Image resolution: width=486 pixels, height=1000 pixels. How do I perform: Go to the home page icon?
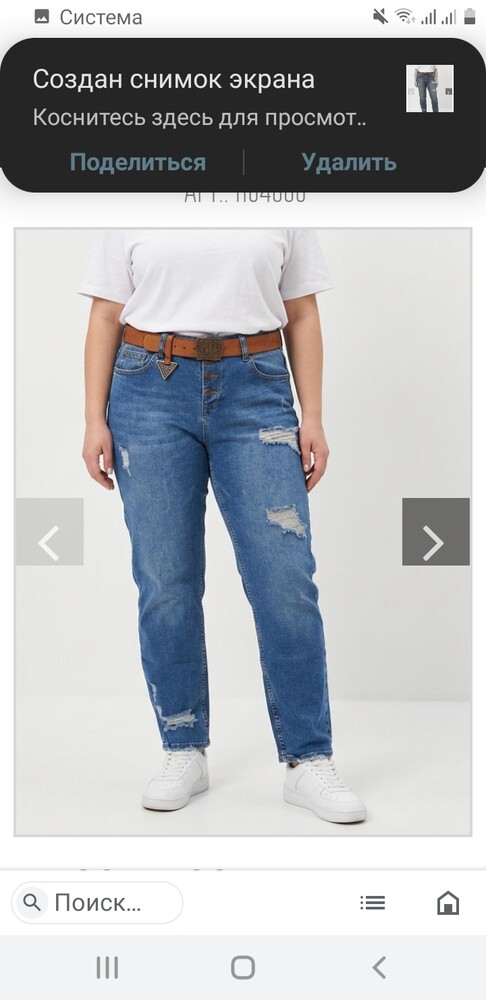pos(448,902)
